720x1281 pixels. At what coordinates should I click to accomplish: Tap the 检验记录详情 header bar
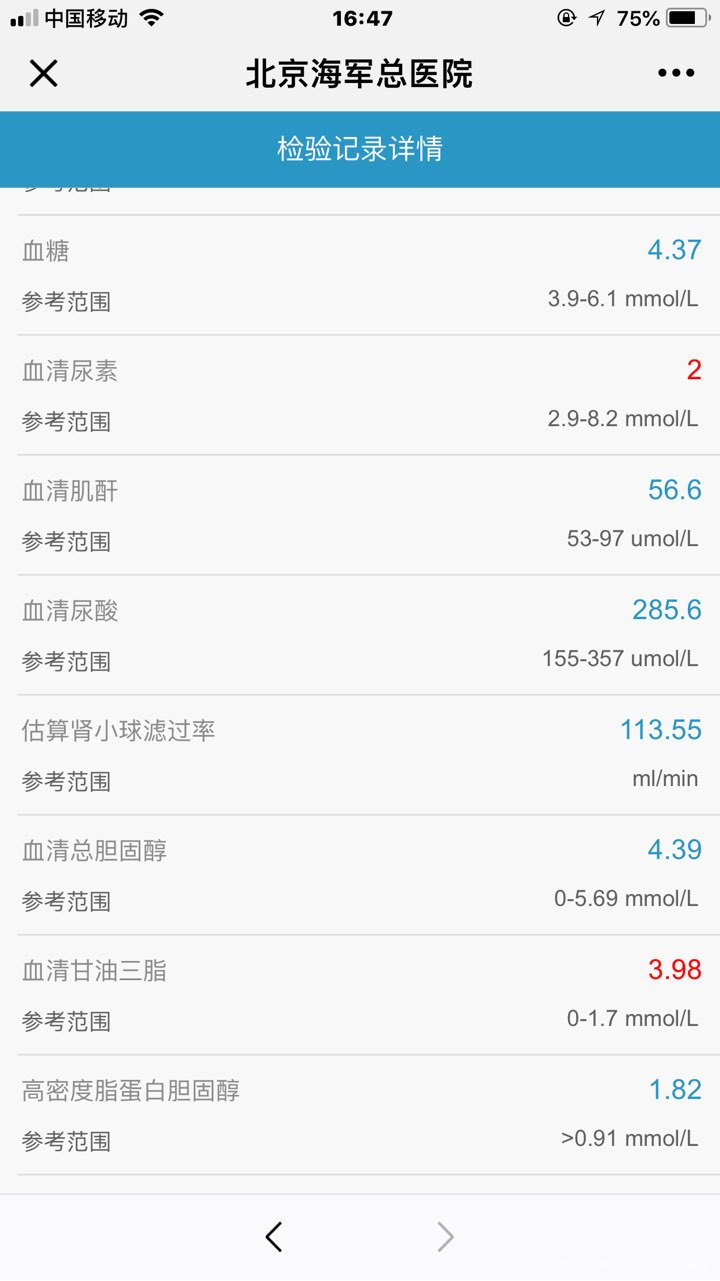click(360, 148)
